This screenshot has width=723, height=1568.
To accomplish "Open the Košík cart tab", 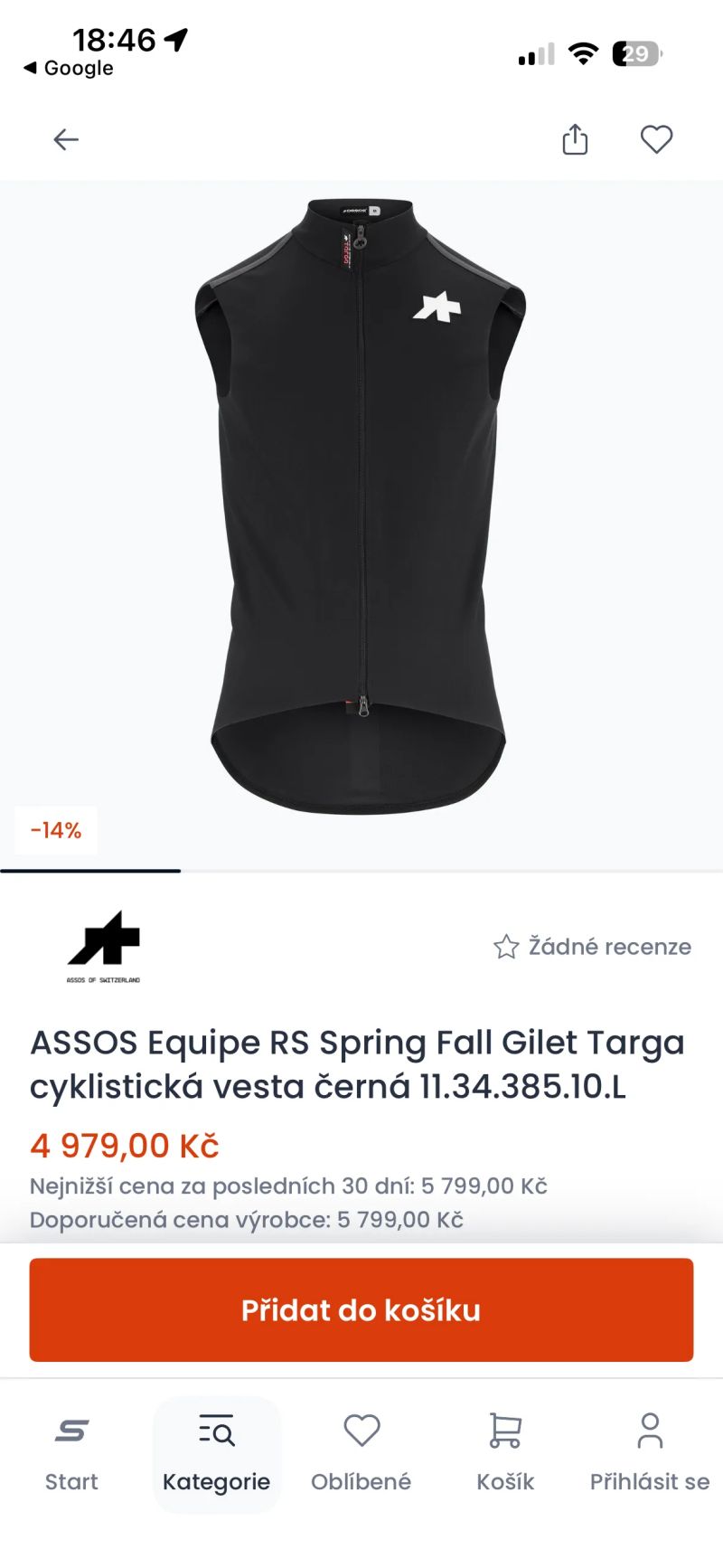I will click(x=505, y=1453).
